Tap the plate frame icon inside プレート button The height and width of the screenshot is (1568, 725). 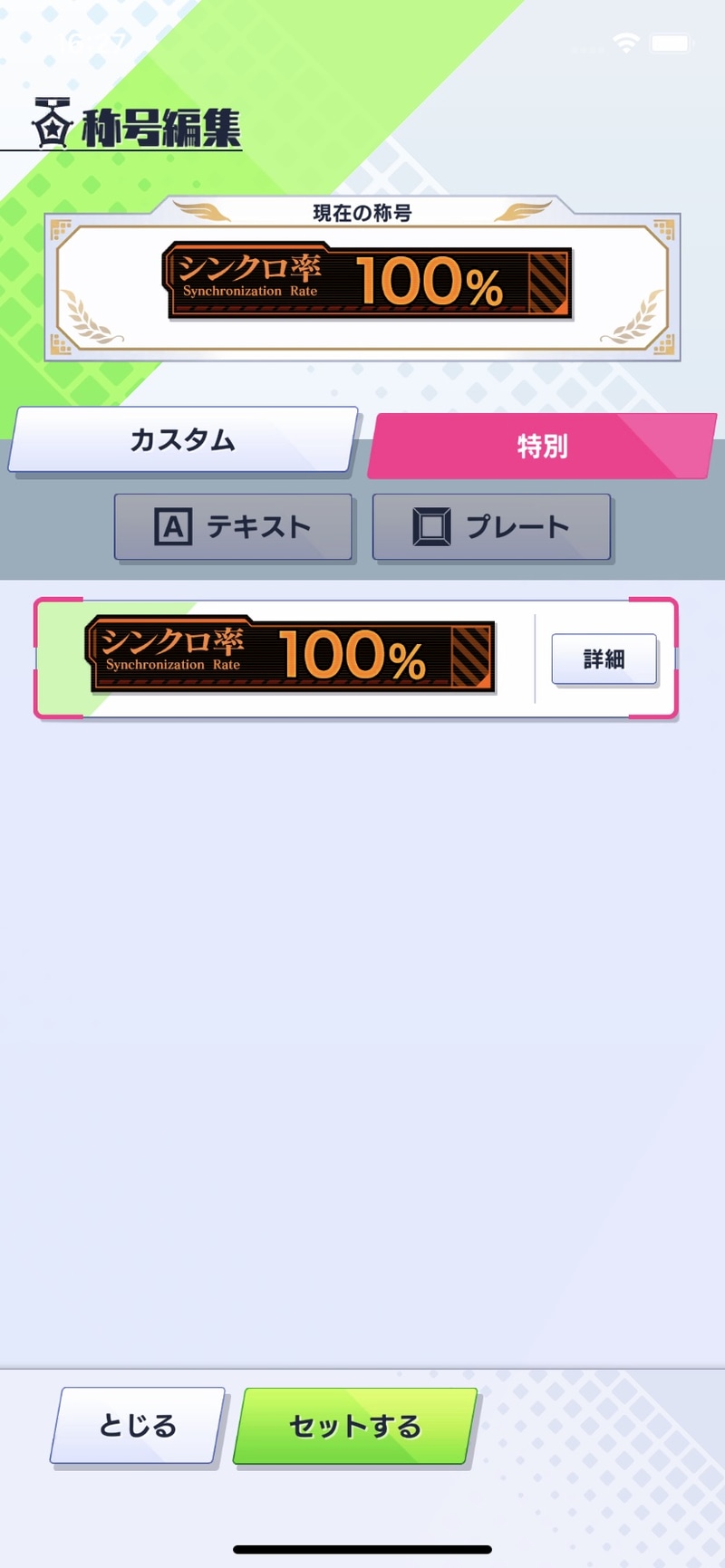coord(431,526)
